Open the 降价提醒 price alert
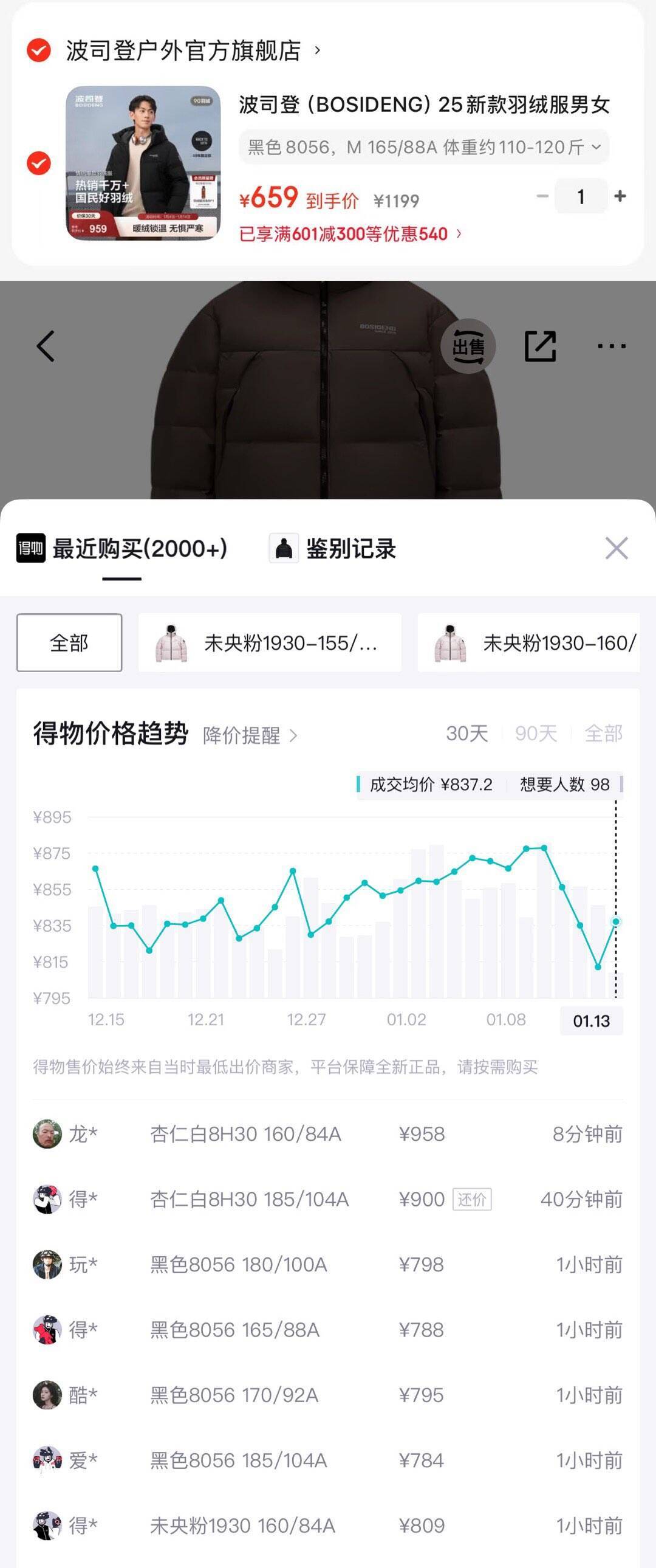The image size is (656, 1568). [250, 735]
